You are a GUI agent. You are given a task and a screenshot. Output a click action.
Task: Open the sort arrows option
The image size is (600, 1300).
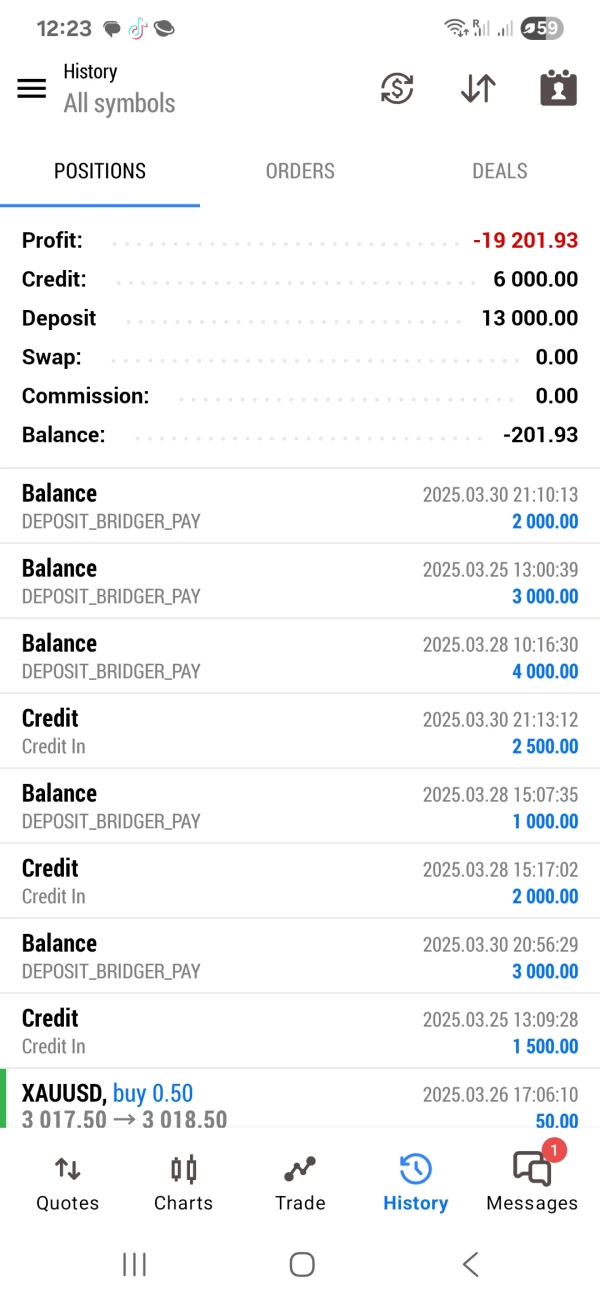[x=478, y=89]
